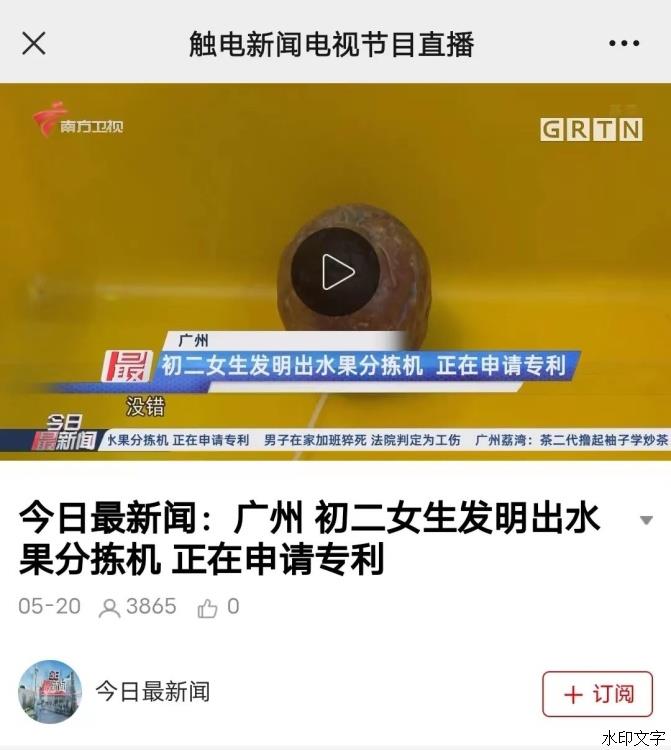Open the 今日最新闻 channel profile

pos(50,691)
